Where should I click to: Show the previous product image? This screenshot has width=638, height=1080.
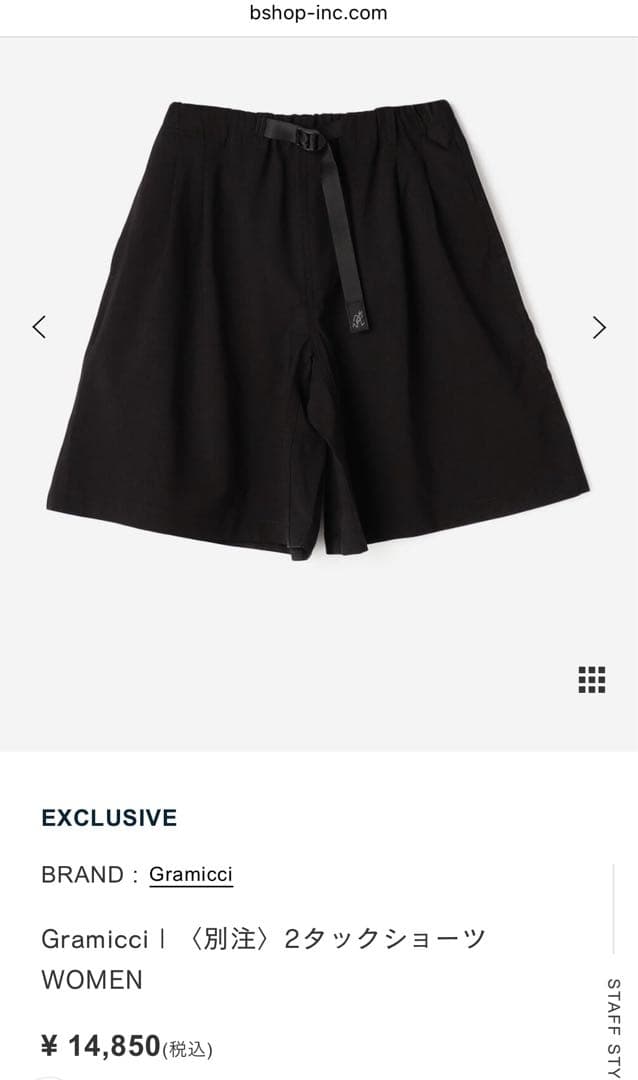[39, 327]
